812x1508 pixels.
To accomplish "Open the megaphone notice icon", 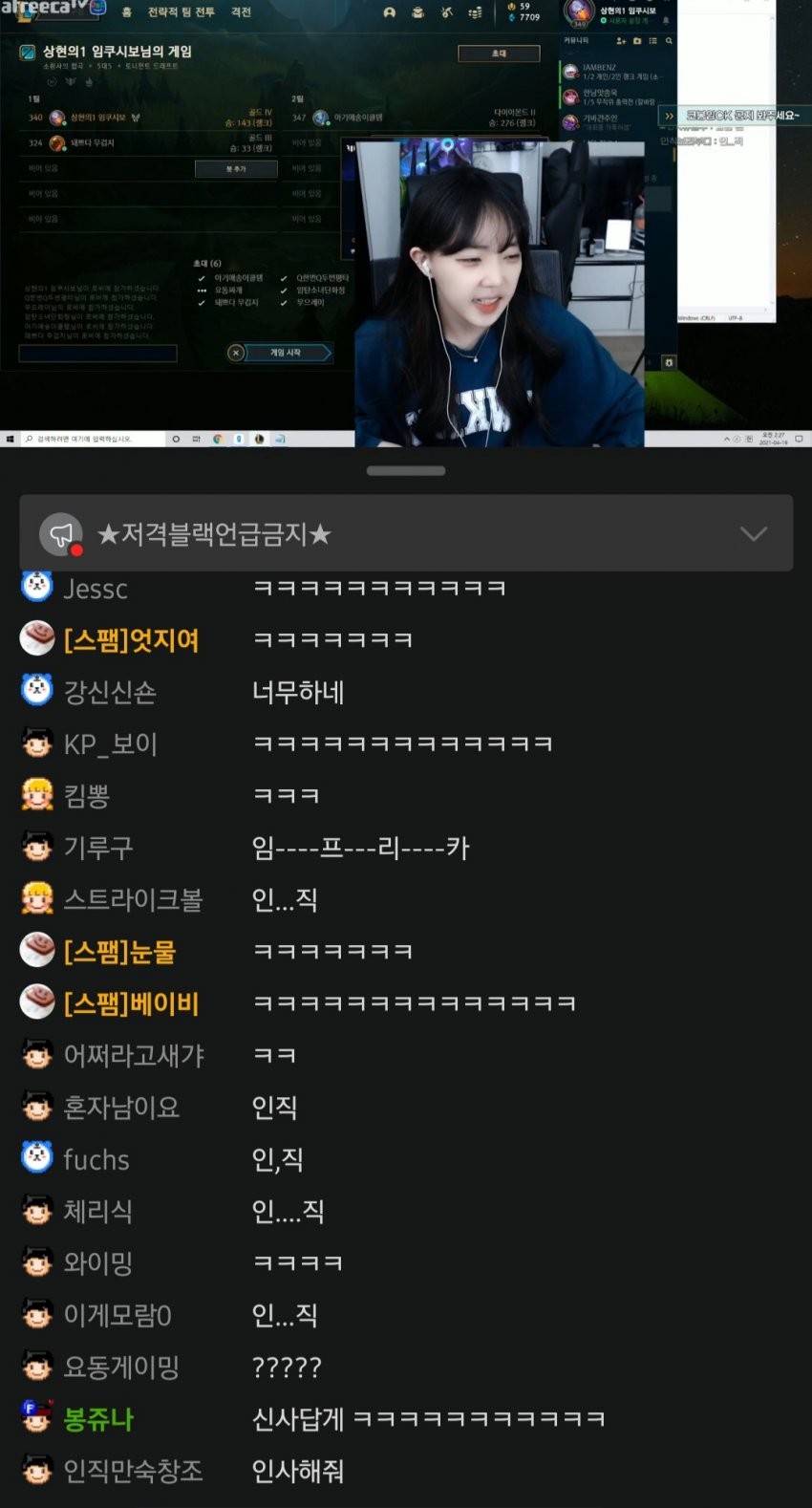I will point(61,534).
